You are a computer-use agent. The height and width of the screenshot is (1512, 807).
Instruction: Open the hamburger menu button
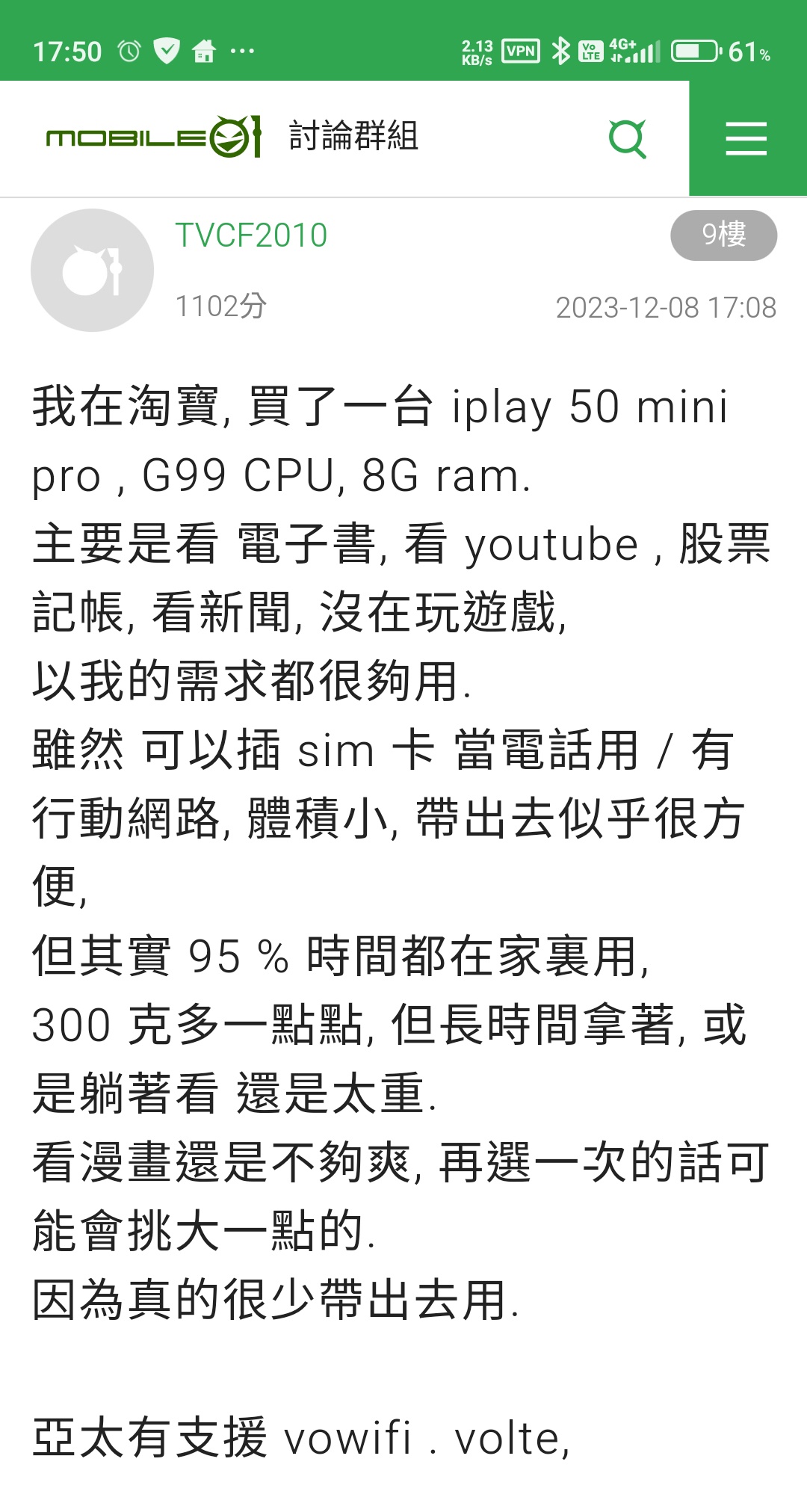pyautogui.click(x=746, y=139)
